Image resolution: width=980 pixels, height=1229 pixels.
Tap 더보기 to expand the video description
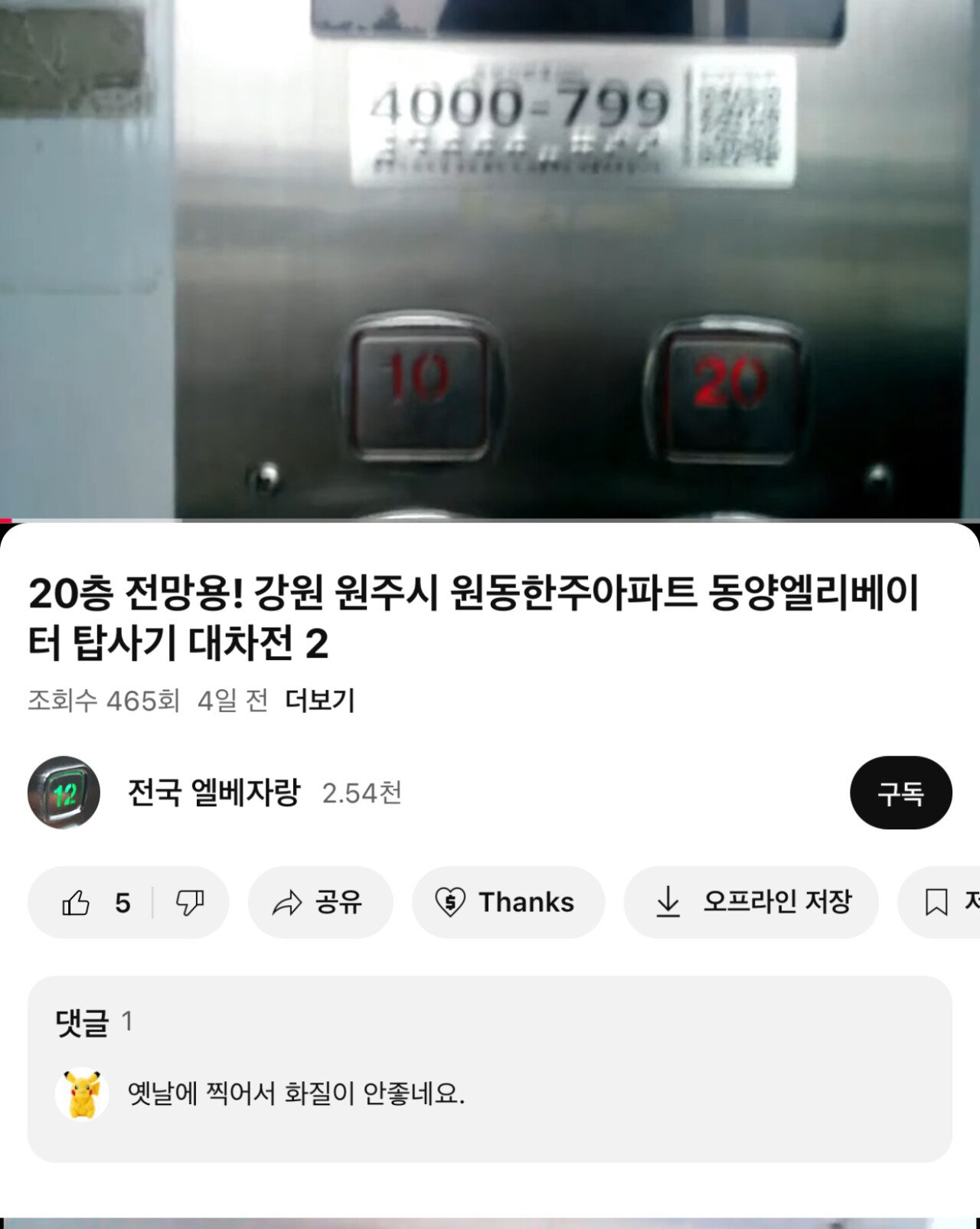[319, 701]
